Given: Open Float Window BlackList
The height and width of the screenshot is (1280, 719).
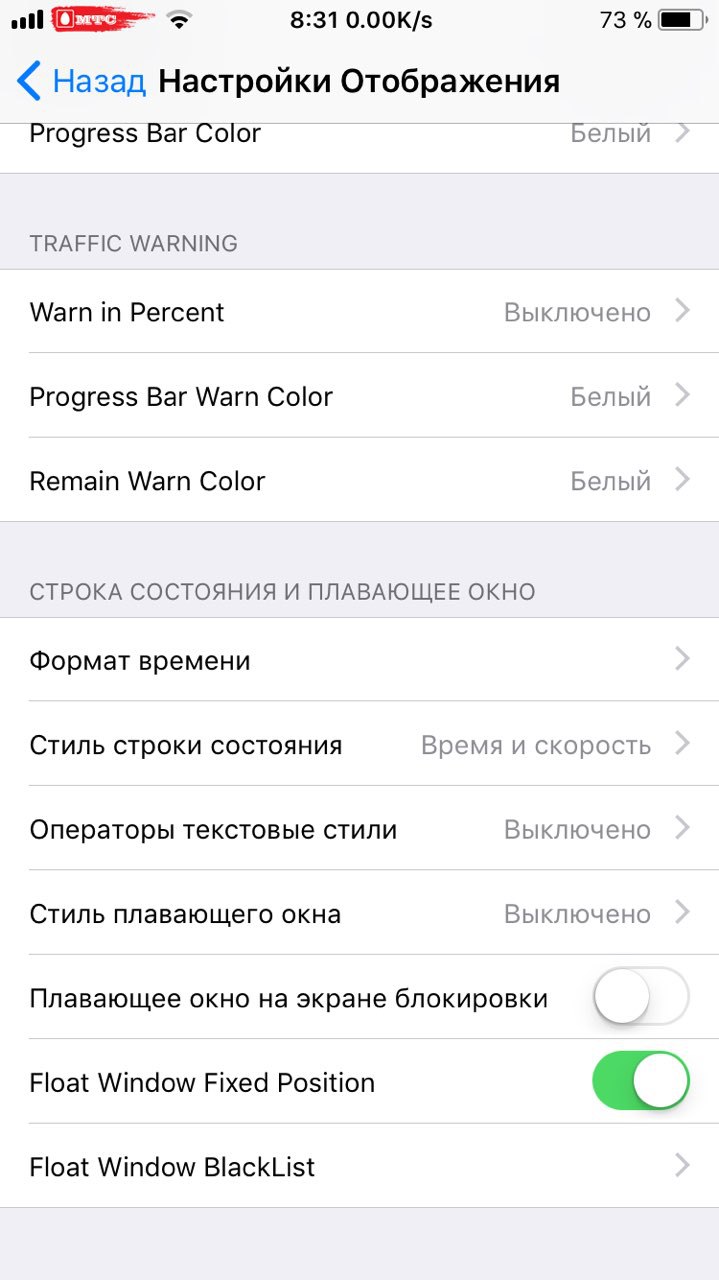Looking at the screenshot, I should (x=359, y=1166).
